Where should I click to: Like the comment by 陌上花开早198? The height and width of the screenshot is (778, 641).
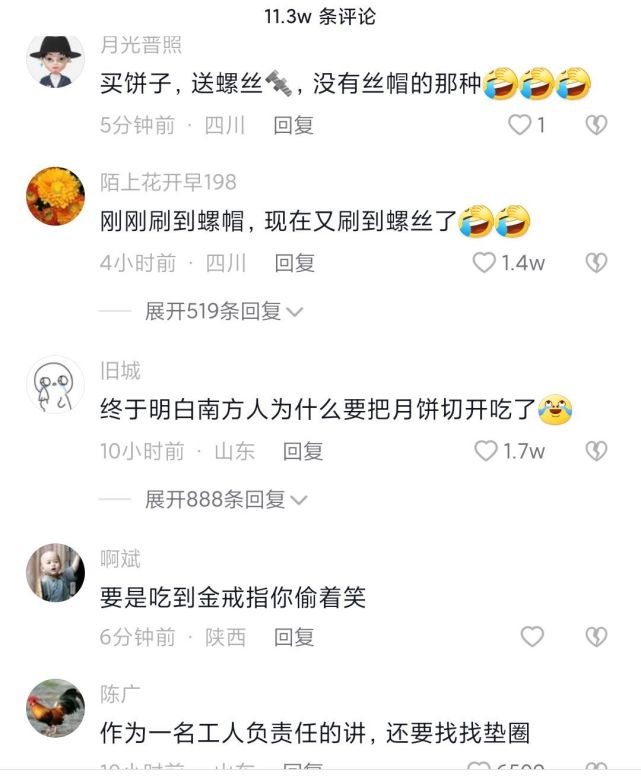[485, 263]
